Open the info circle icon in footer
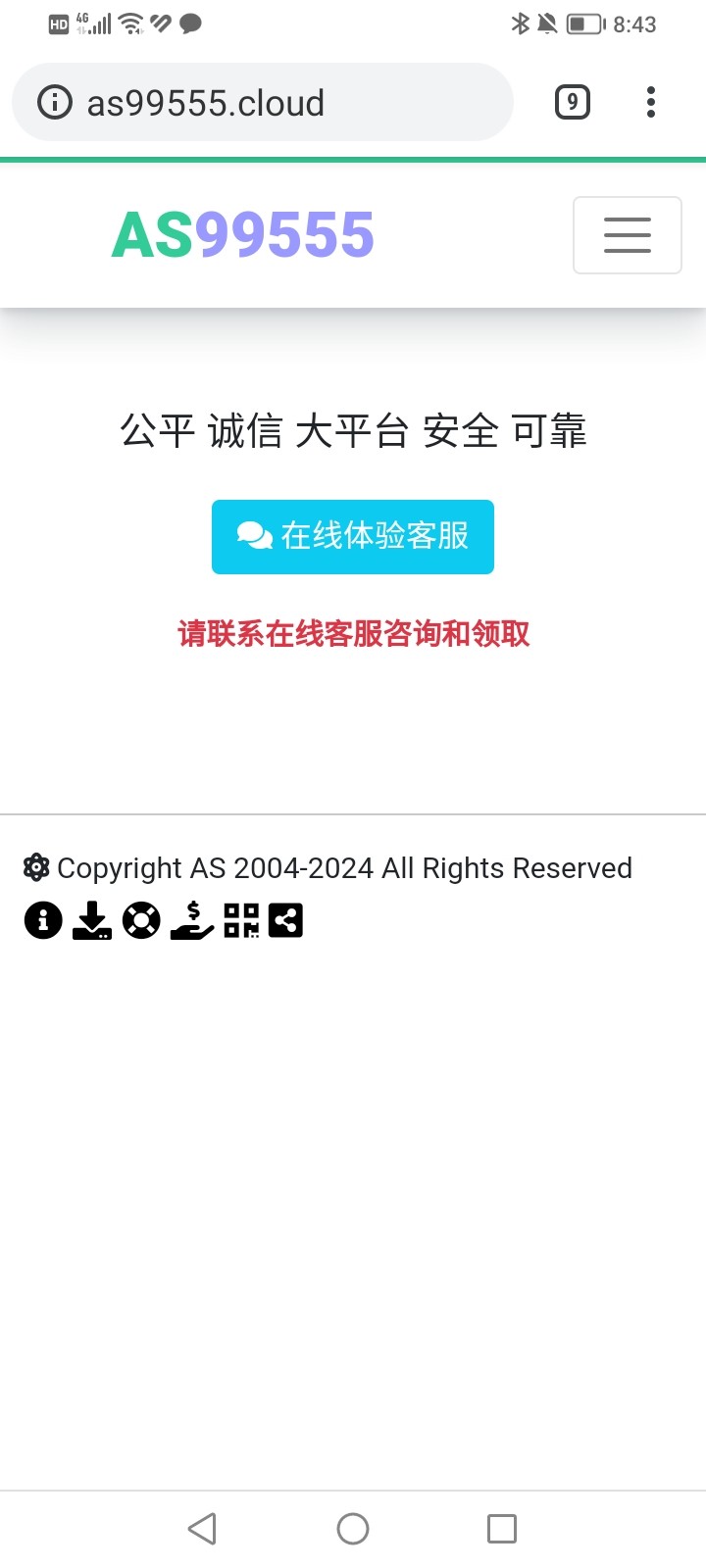 click(43, 920)
